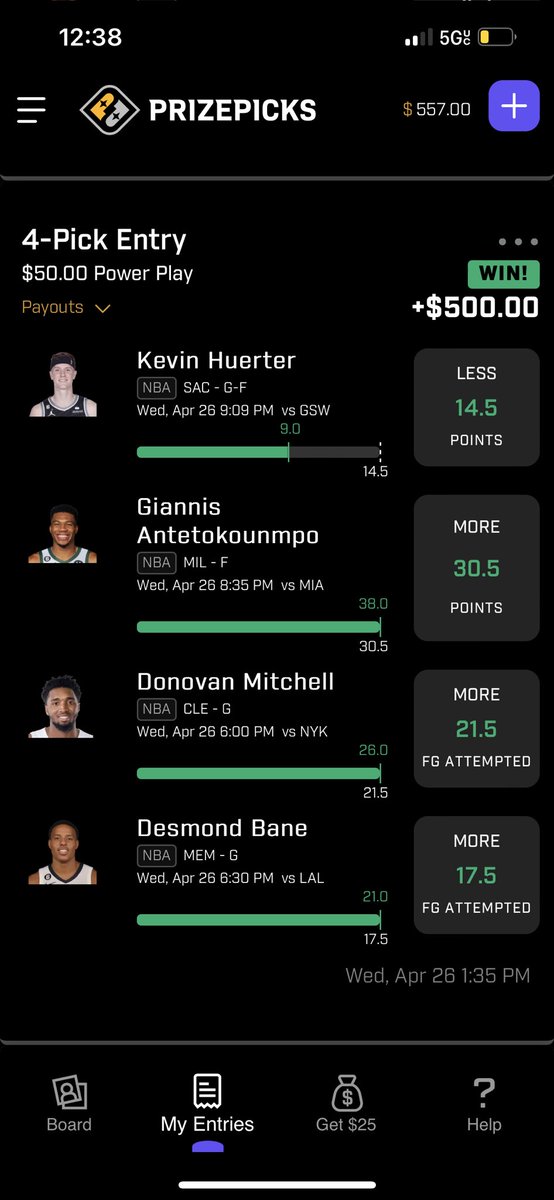Select the My Entries tab

[207, 1105]
